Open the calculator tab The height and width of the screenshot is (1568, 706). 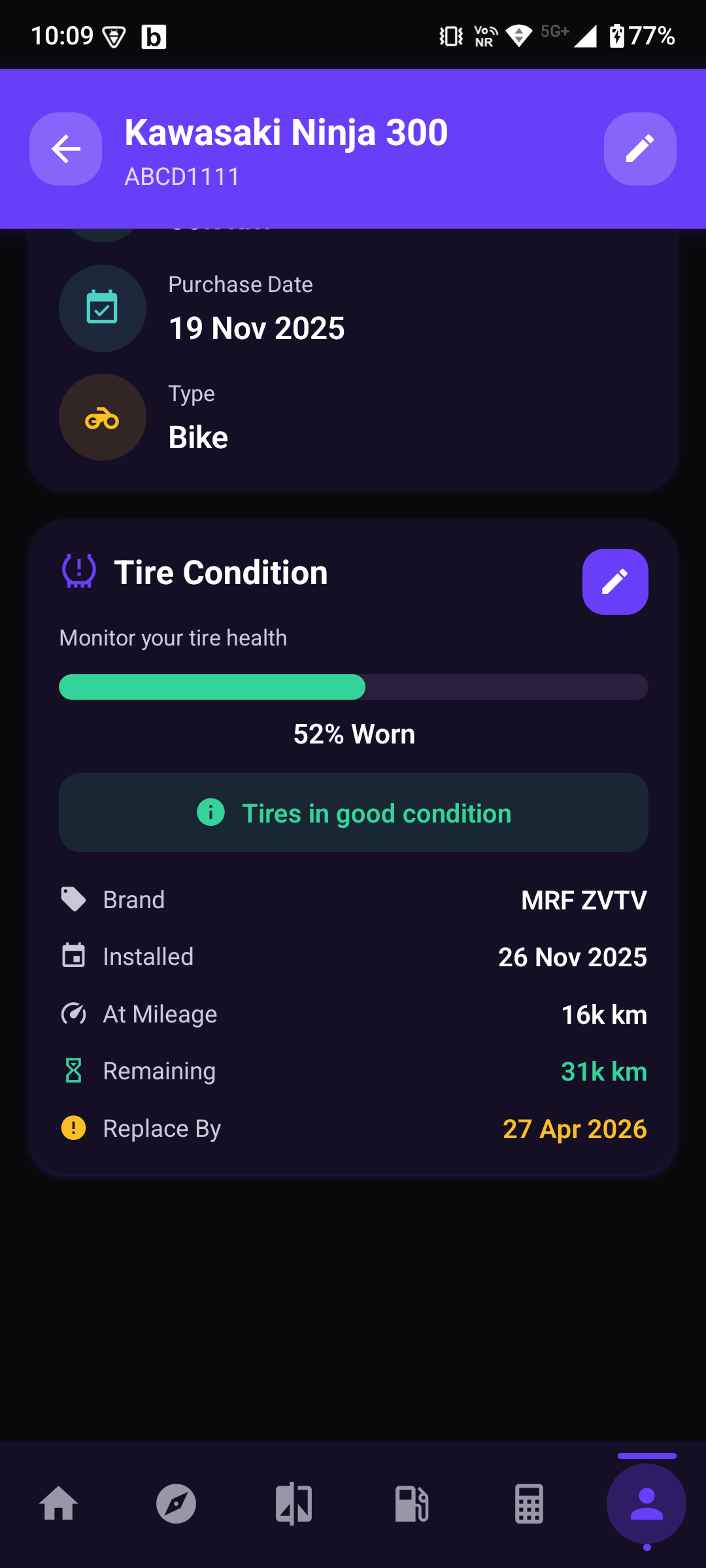click(x=529, y=1503)
